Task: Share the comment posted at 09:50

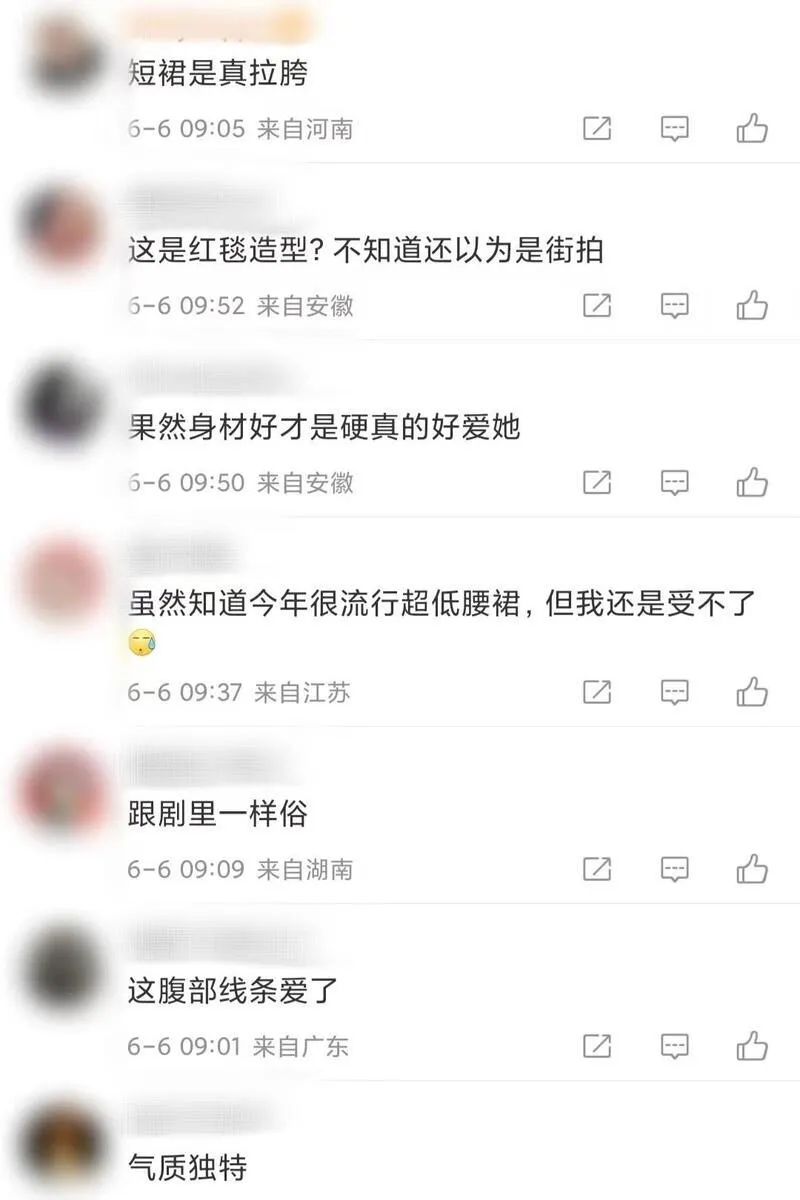Action: tap(597, 482)
